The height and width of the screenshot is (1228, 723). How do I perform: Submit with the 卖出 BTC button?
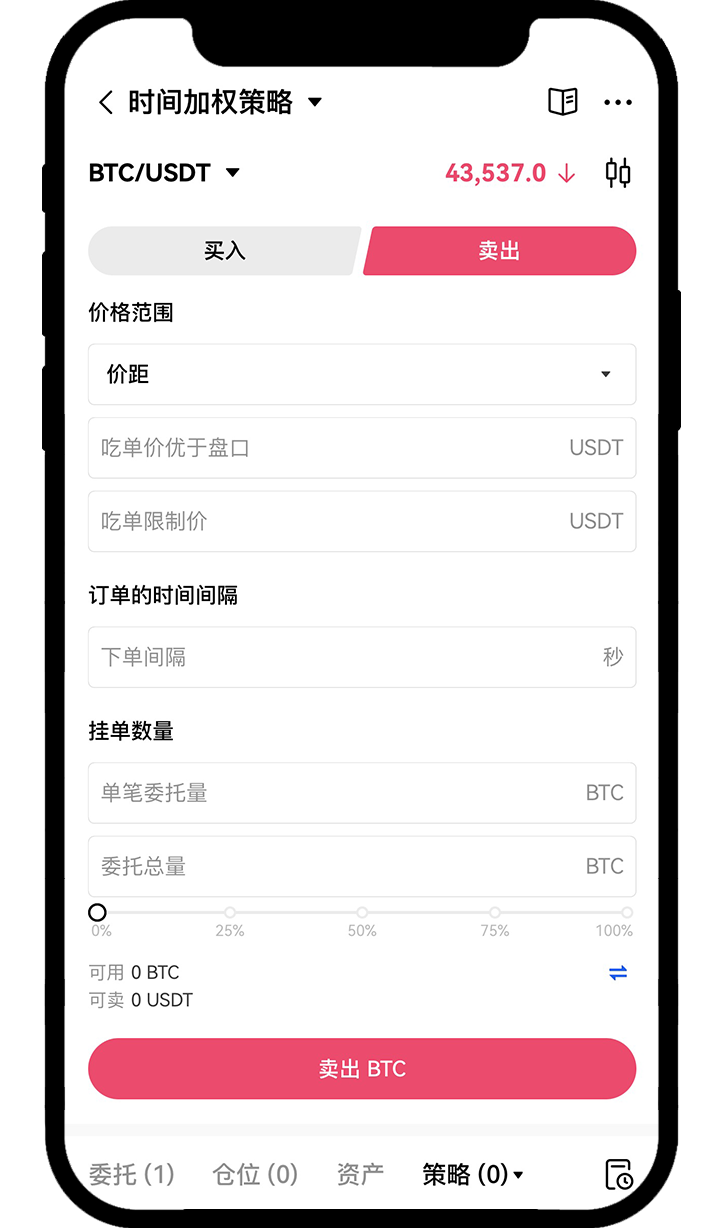(x=362, y=1069)
